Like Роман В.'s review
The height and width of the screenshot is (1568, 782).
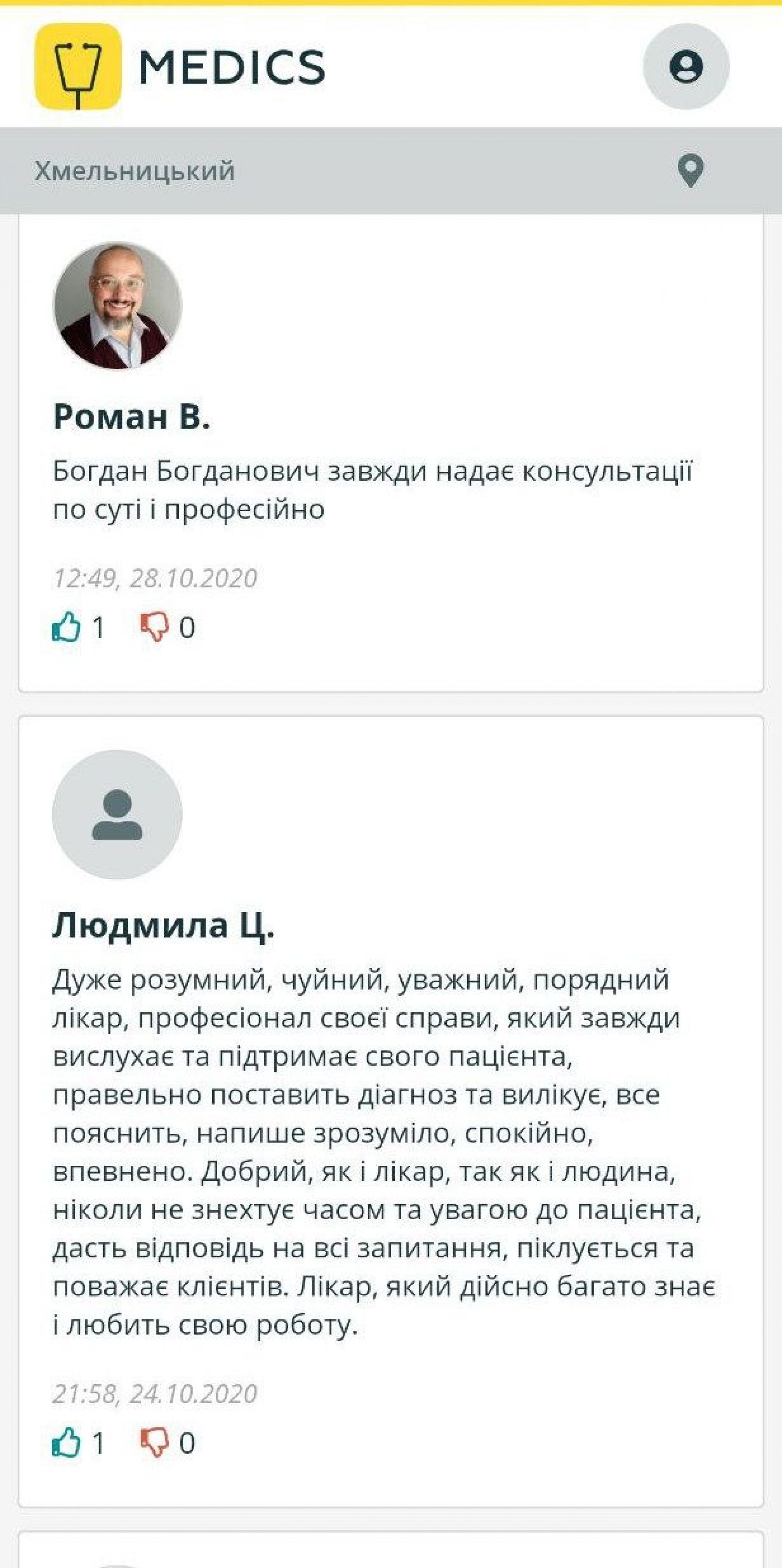tap(66, 627)
